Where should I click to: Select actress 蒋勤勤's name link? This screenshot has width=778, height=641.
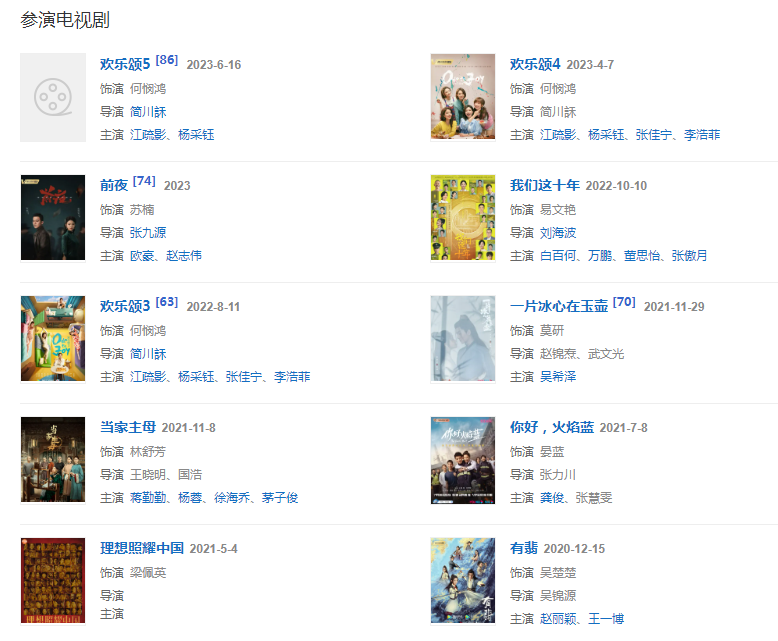pos(148,497)
